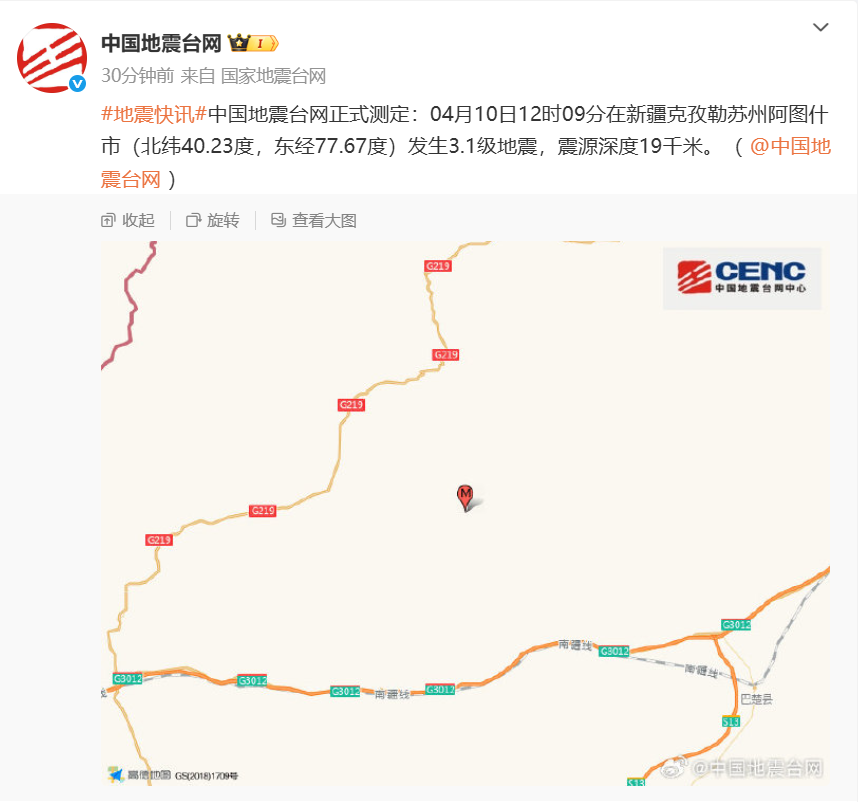Open 中国地震台网 profile avatar
858x802 pixels.
(52, 58)
